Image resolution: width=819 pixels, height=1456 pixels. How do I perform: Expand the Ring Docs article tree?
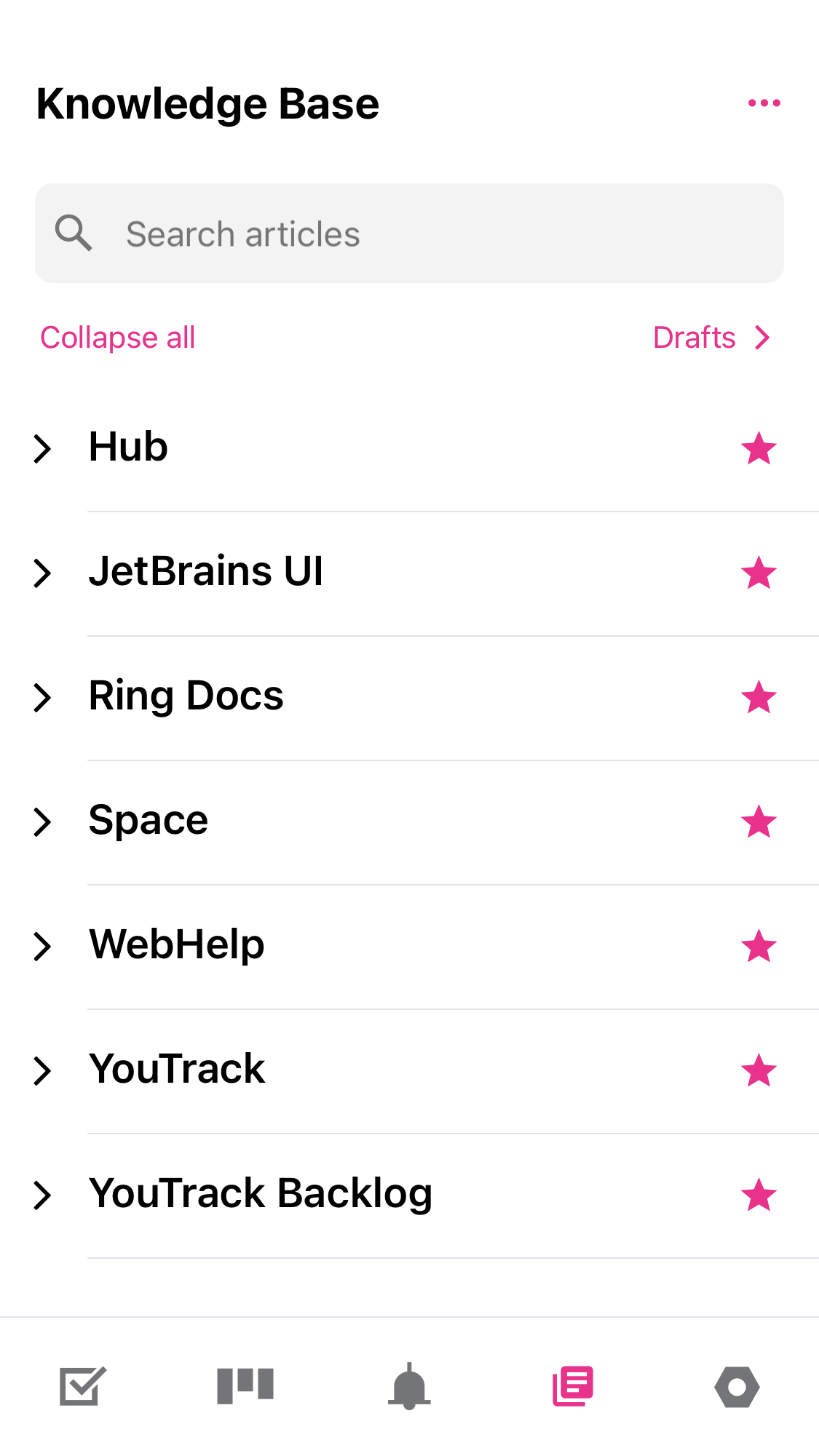pyautogui.click(x=43, y=697)
